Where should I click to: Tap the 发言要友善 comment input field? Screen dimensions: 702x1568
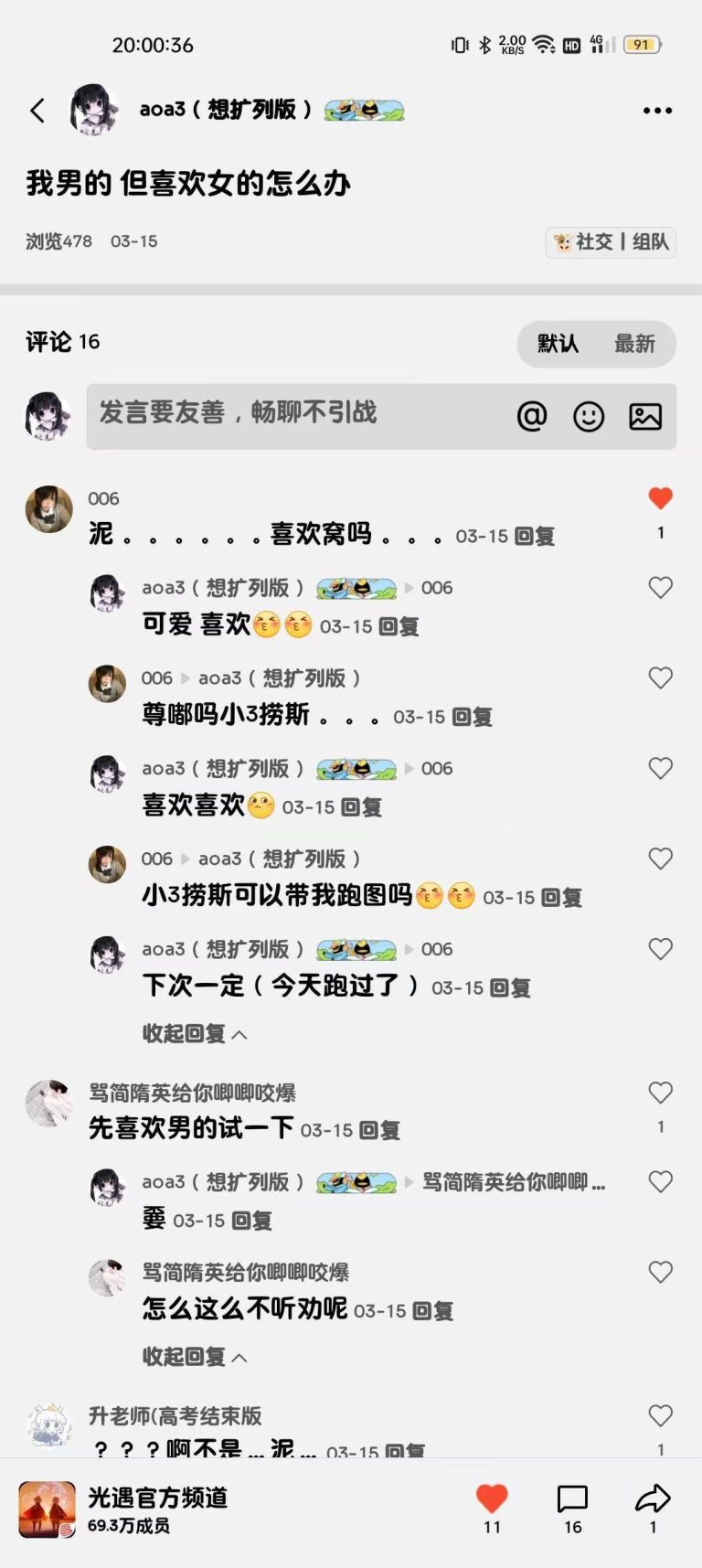[x=292, y=416]
